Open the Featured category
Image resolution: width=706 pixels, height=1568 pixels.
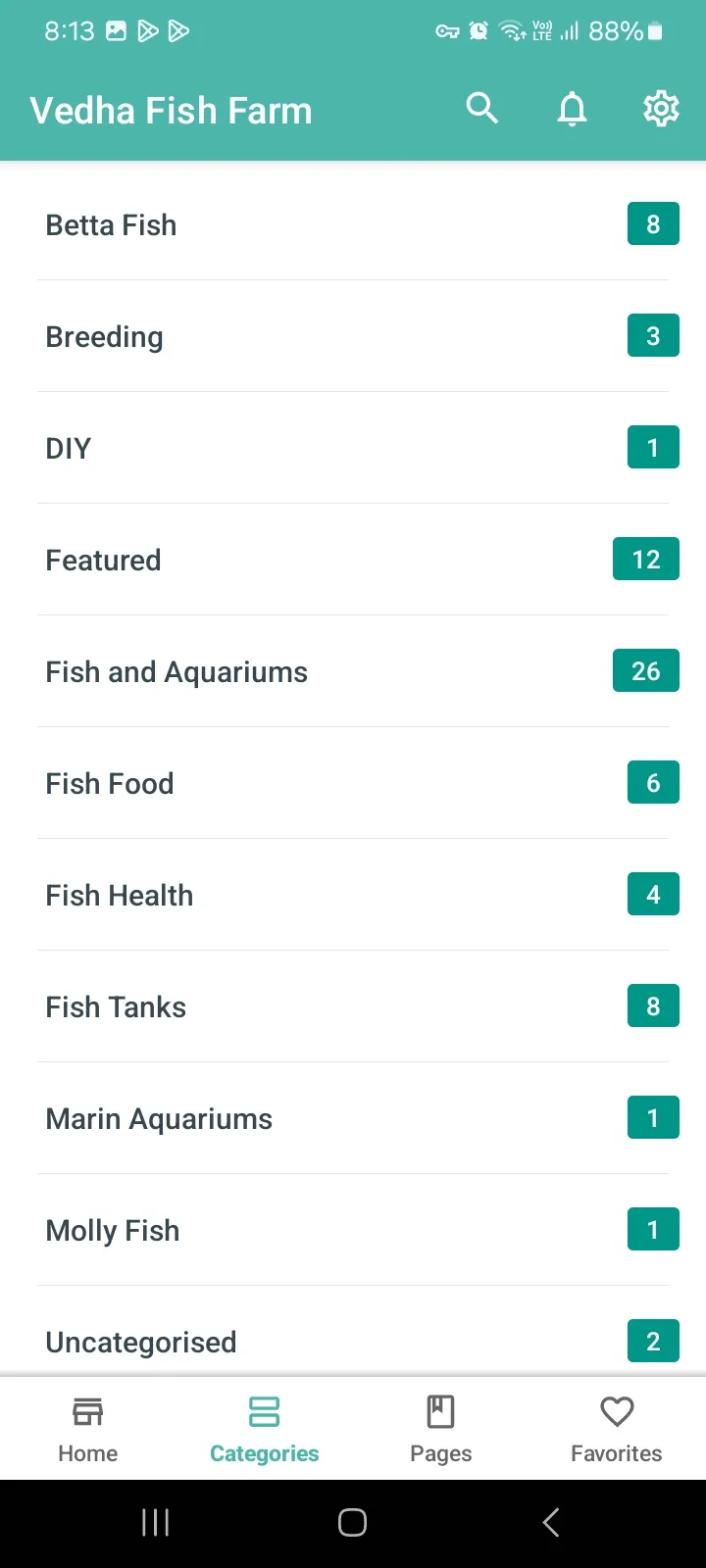353,560
